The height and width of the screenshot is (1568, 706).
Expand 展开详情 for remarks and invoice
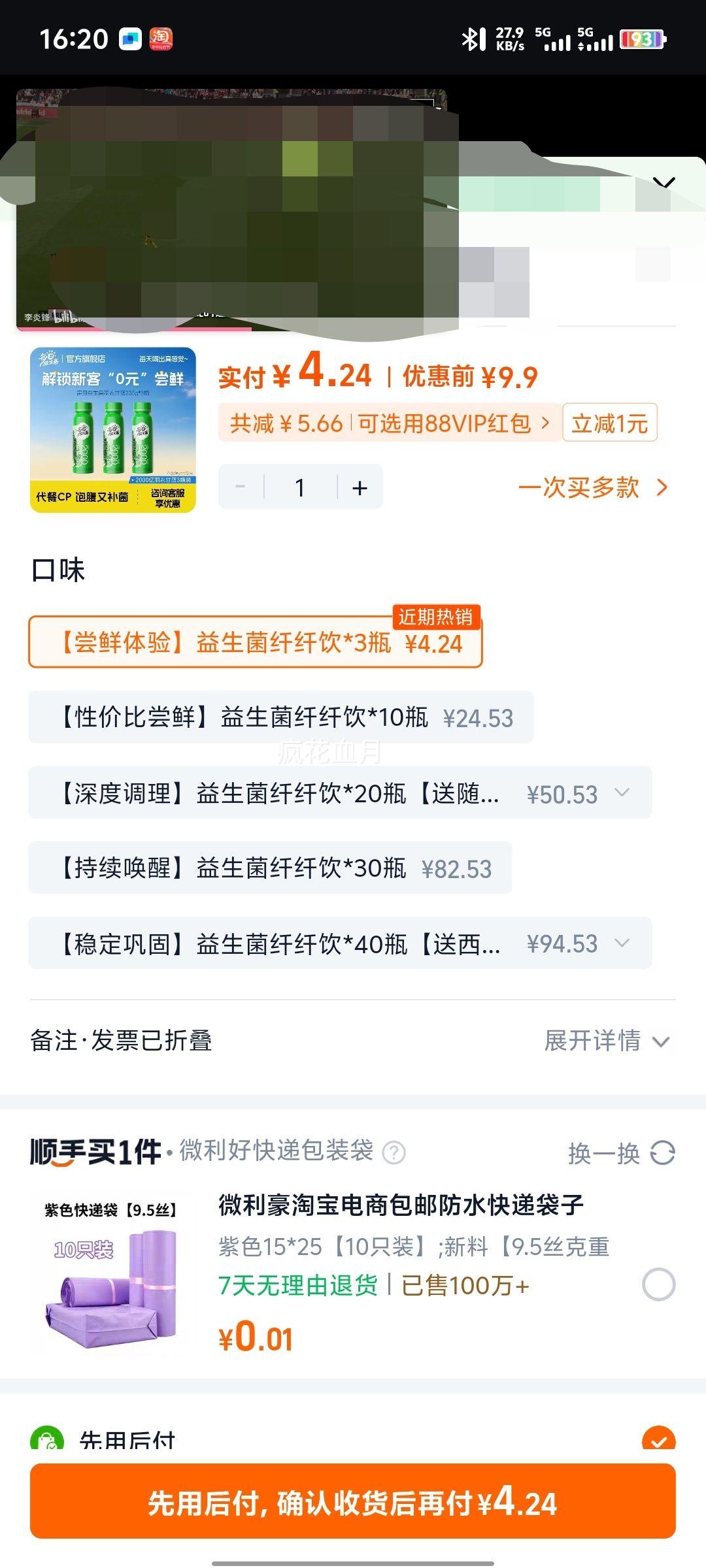pyautogui.click(x=606, y=1041)
